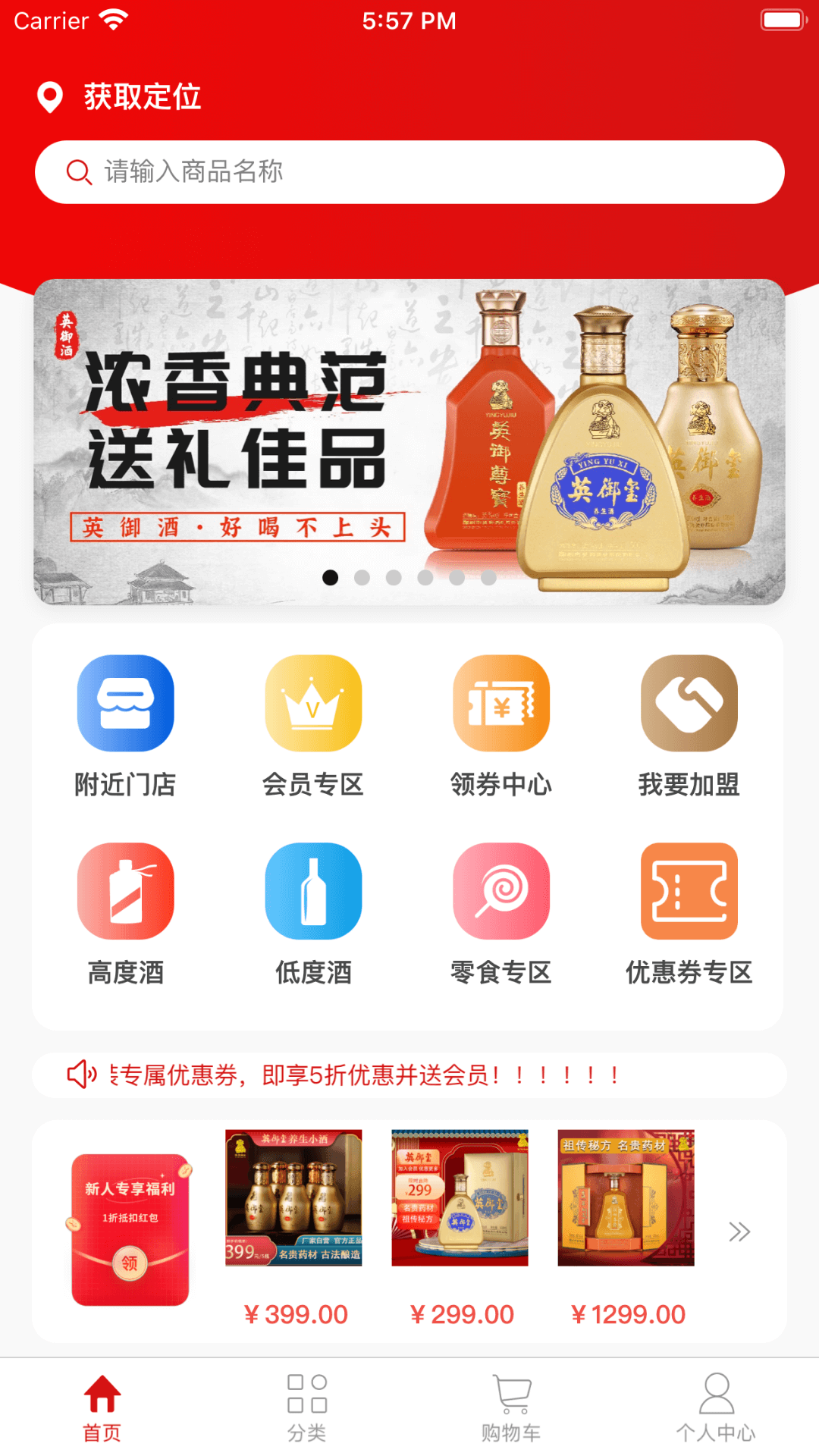This screenshot has width=819, height=1456.
Task: Go to 会员专区 member zone
Action: [x=313, y=725]
